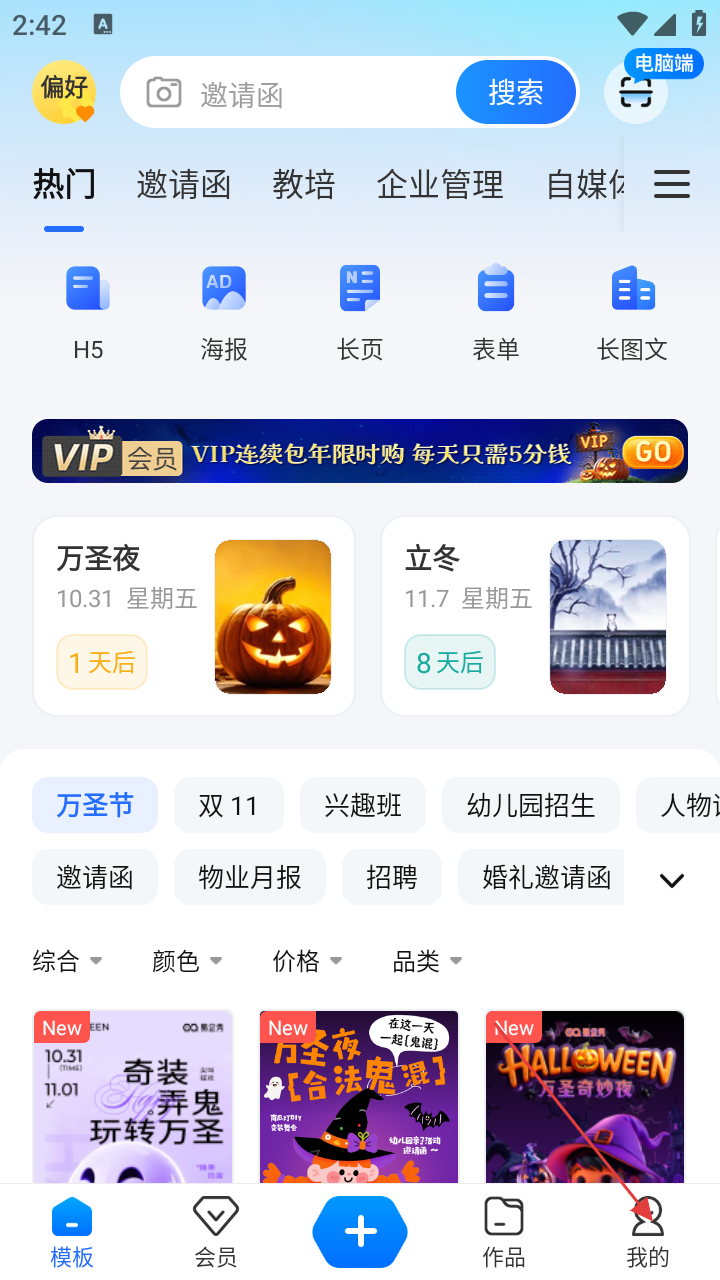Viewport: 720px width, 1280px height.
Task: Open the 价格 filter dropdown
Action: coord(307,961)
